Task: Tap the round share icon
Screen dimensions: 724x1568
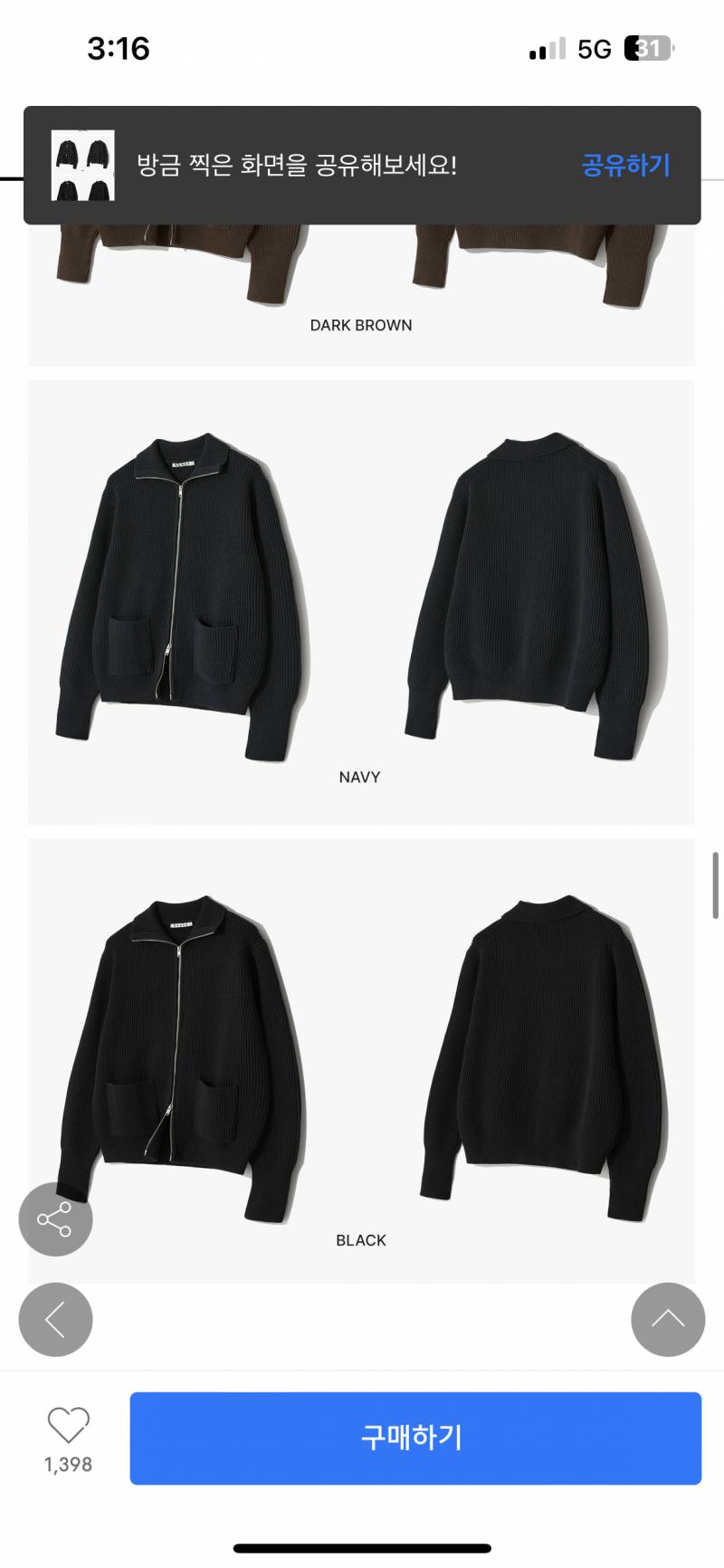Action: tap(55, 1219)
